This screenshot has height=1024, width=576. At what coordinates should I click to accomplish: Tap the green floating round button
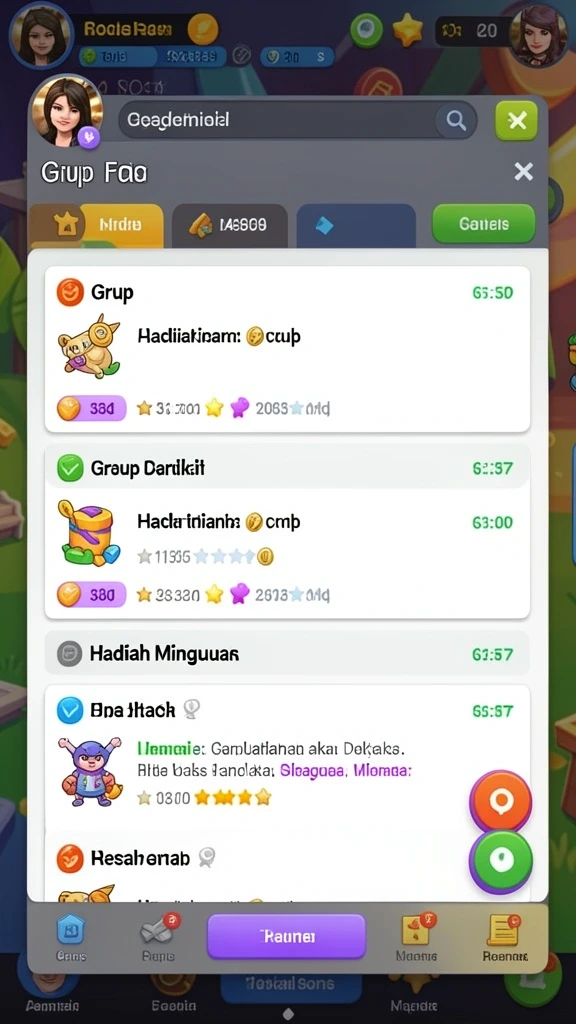pyautogui.click(x=501, y=861)
